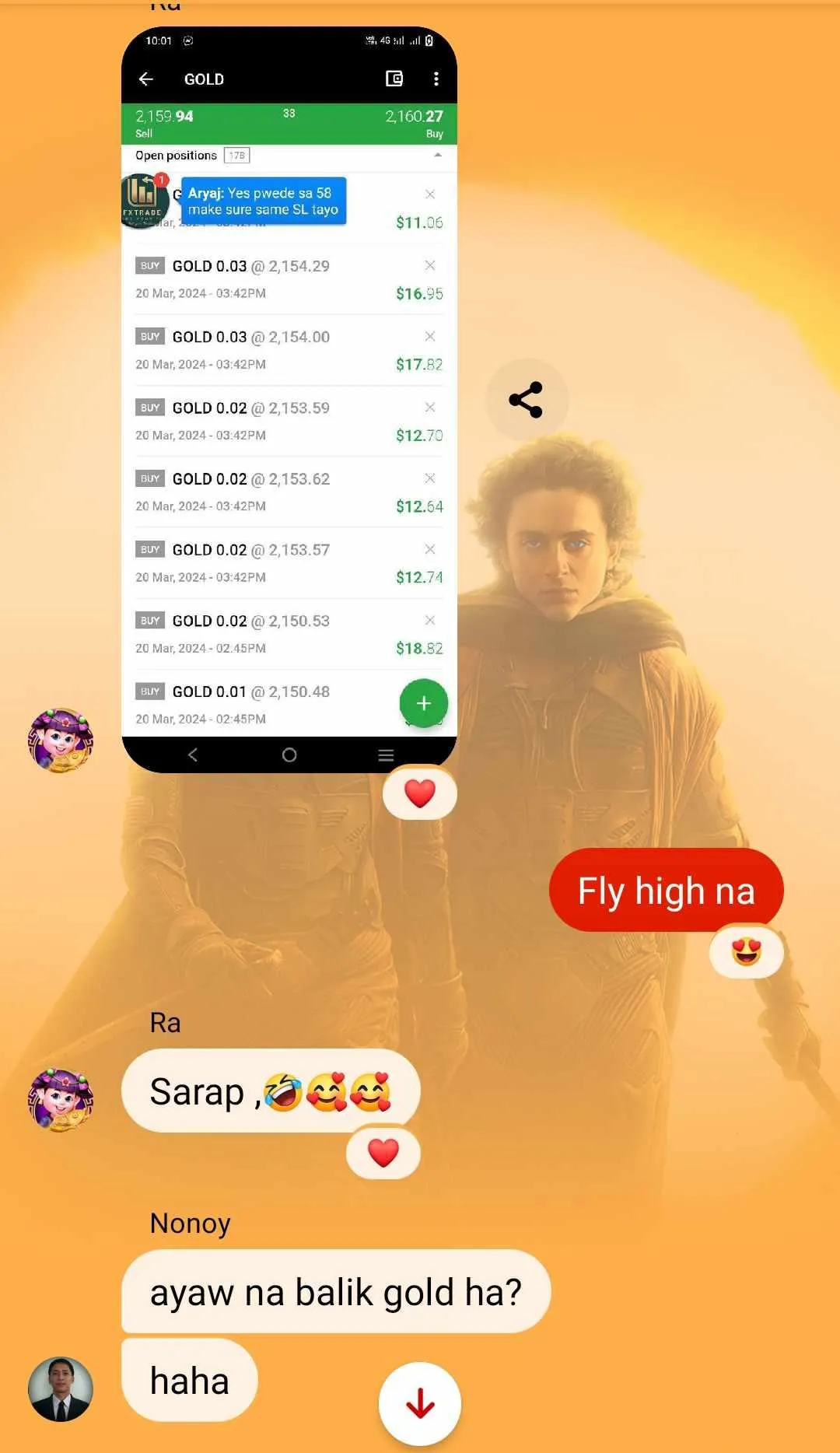Viewport: 840px width, 1453px height.
Task: View heart reaction on Sarap message
Action: (x=383, y=1152)
